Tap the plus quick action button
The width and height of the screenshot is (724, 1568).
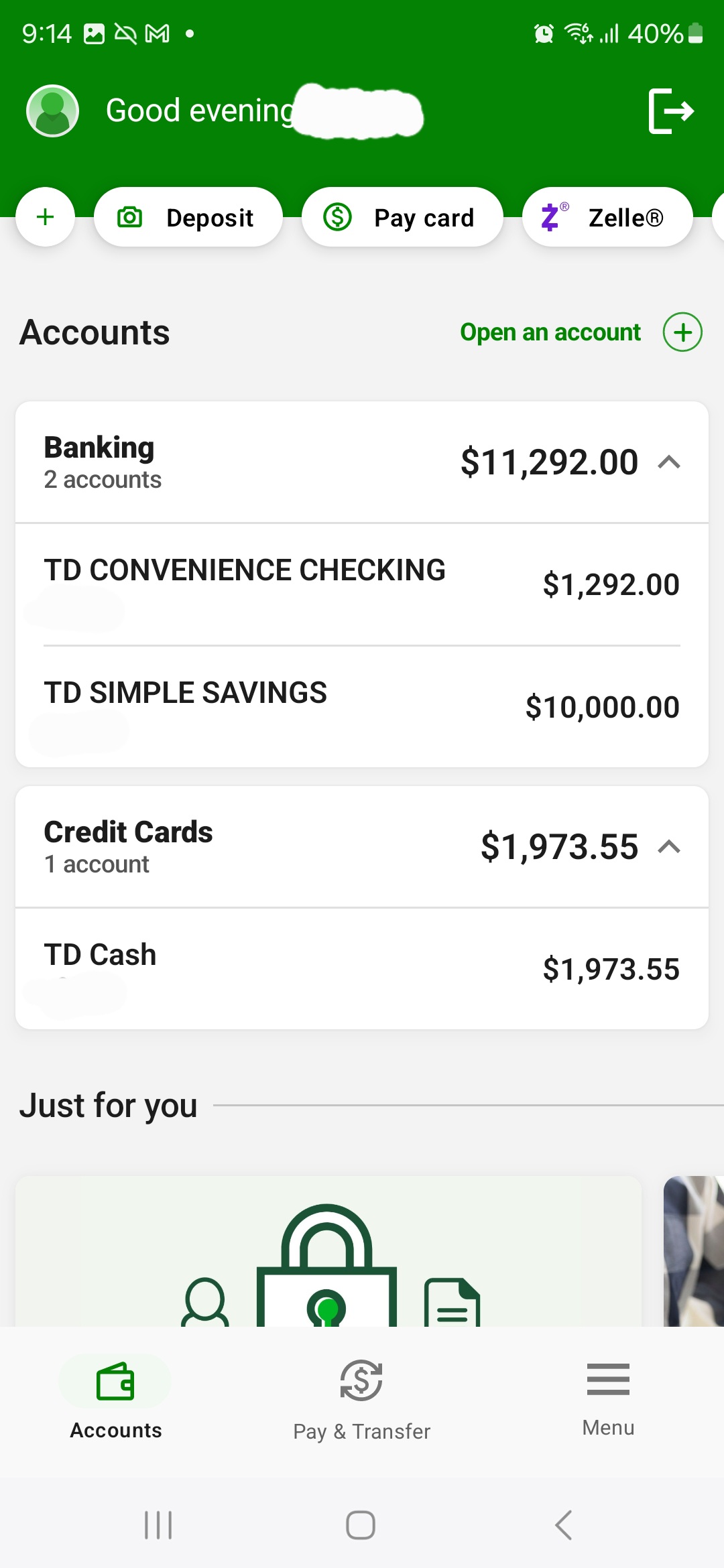pyautogui.click(x=45, y=217)
